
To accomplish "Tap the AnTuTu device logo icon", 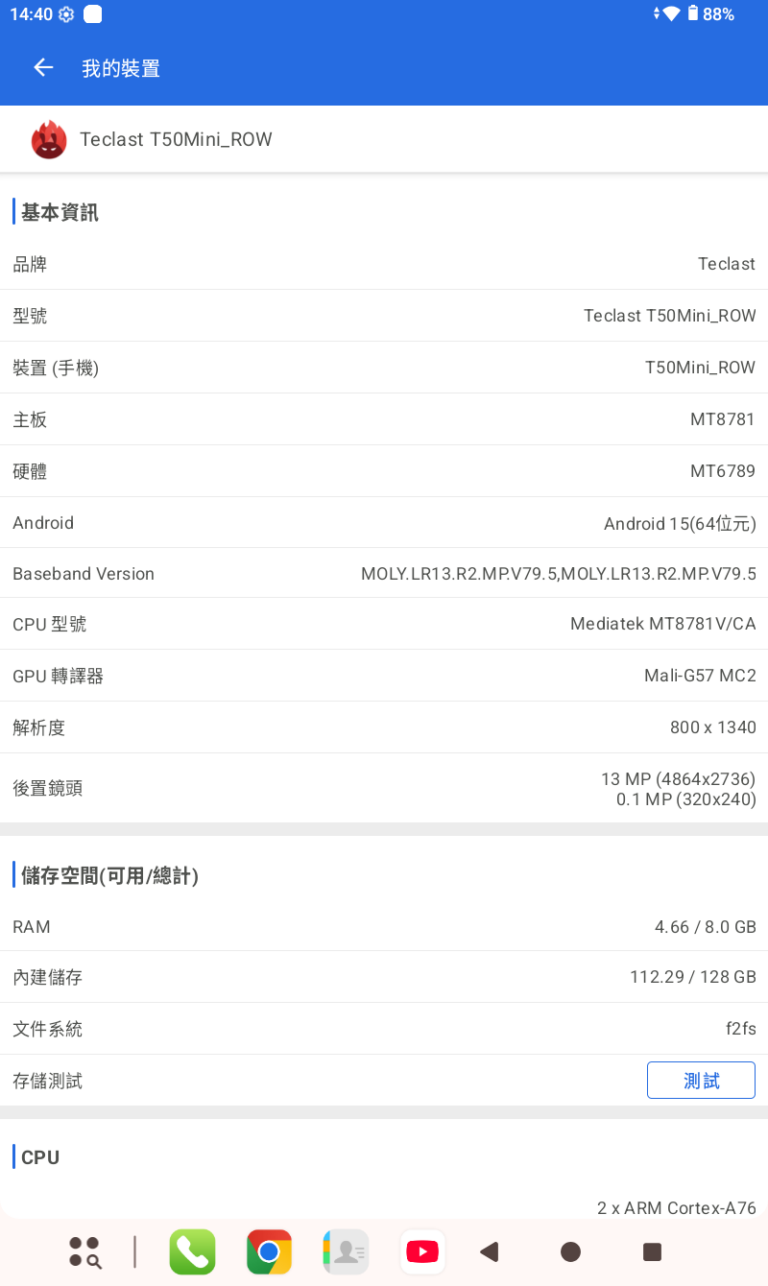I will coord(49,139).
